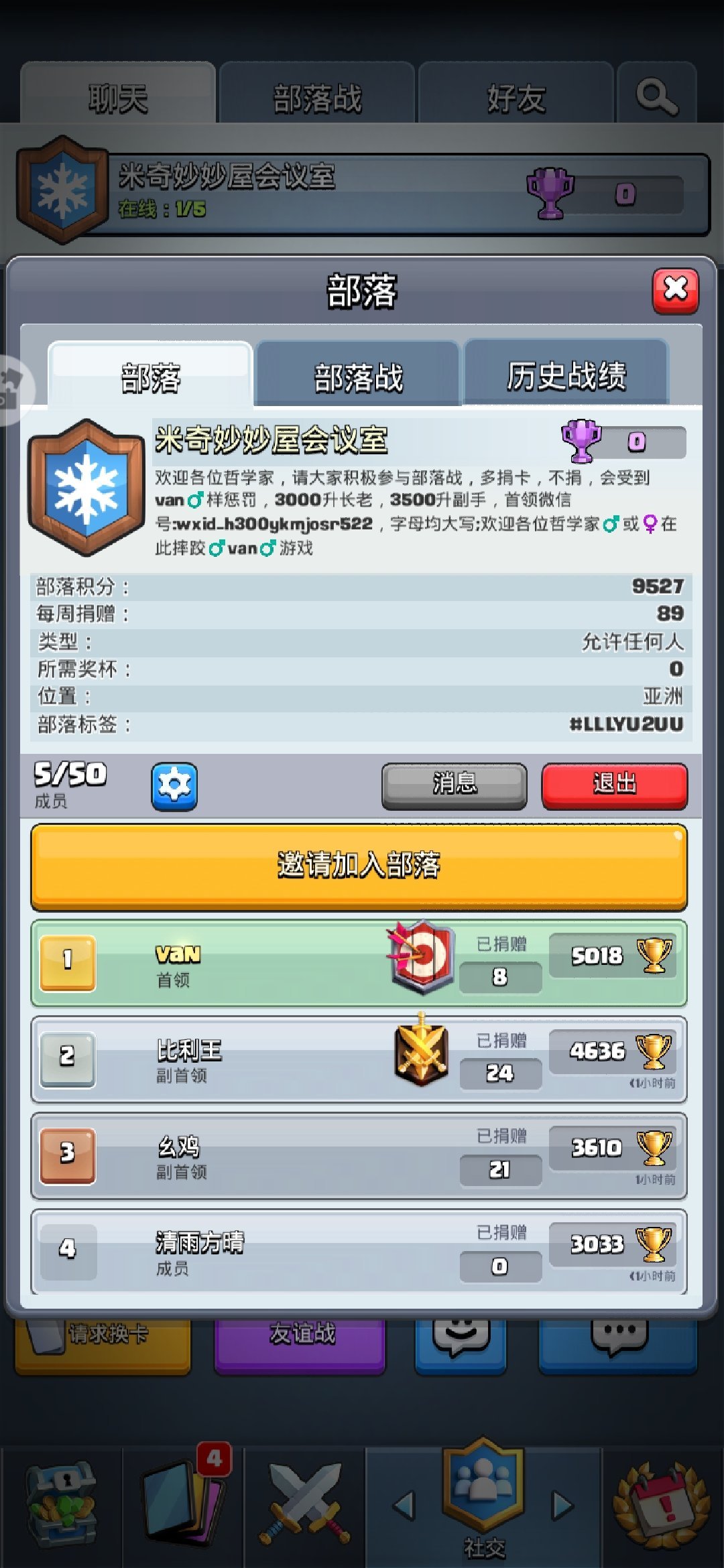This screenshot has width=724, height=1568.
Task: Switch to the 部落战 tab in the dialog
Action: point(358,376)
